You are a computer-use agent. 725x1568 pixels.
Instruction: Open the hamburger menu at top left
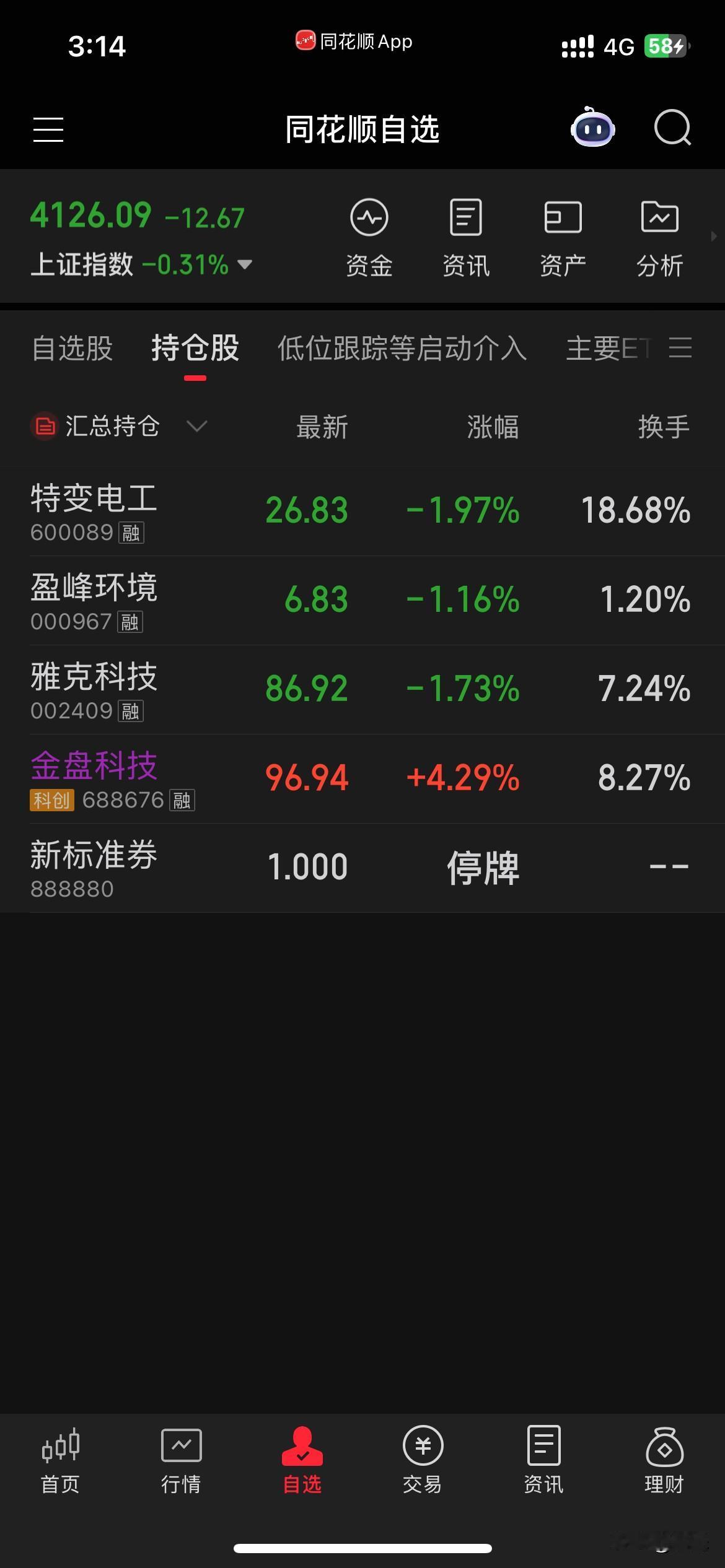point(48,129)
